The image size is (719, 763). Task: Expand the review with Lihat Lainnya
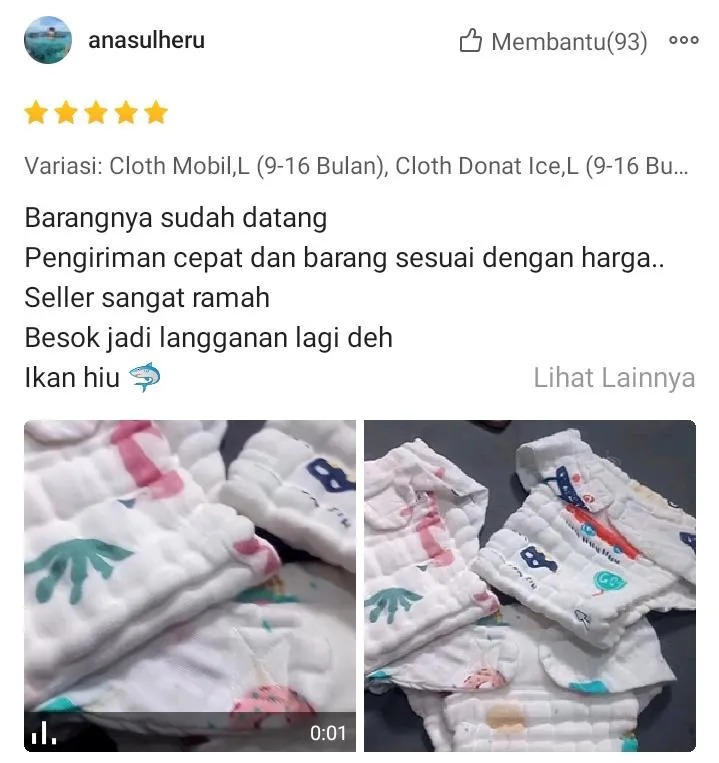click(613, 378)
